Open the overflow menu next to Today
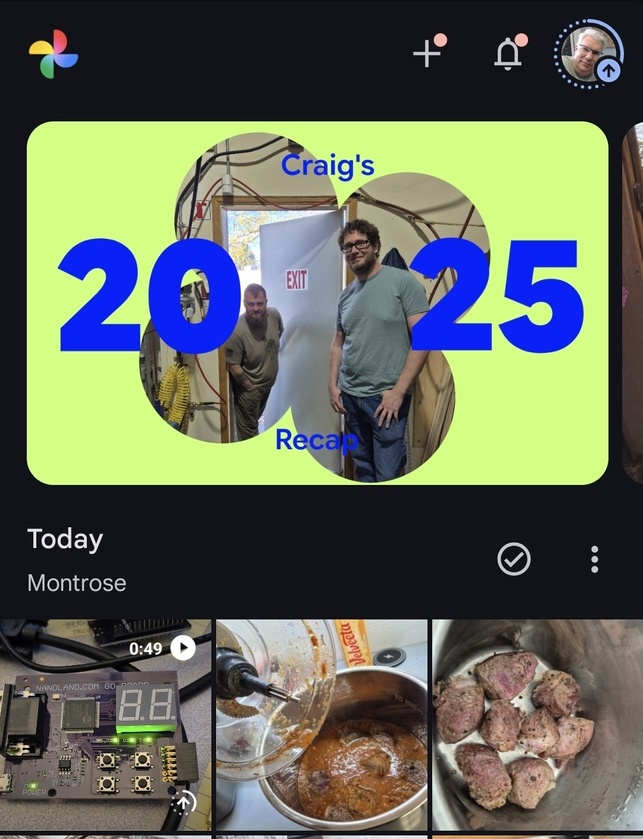643x839 pixels. click(x=594, y=559)
